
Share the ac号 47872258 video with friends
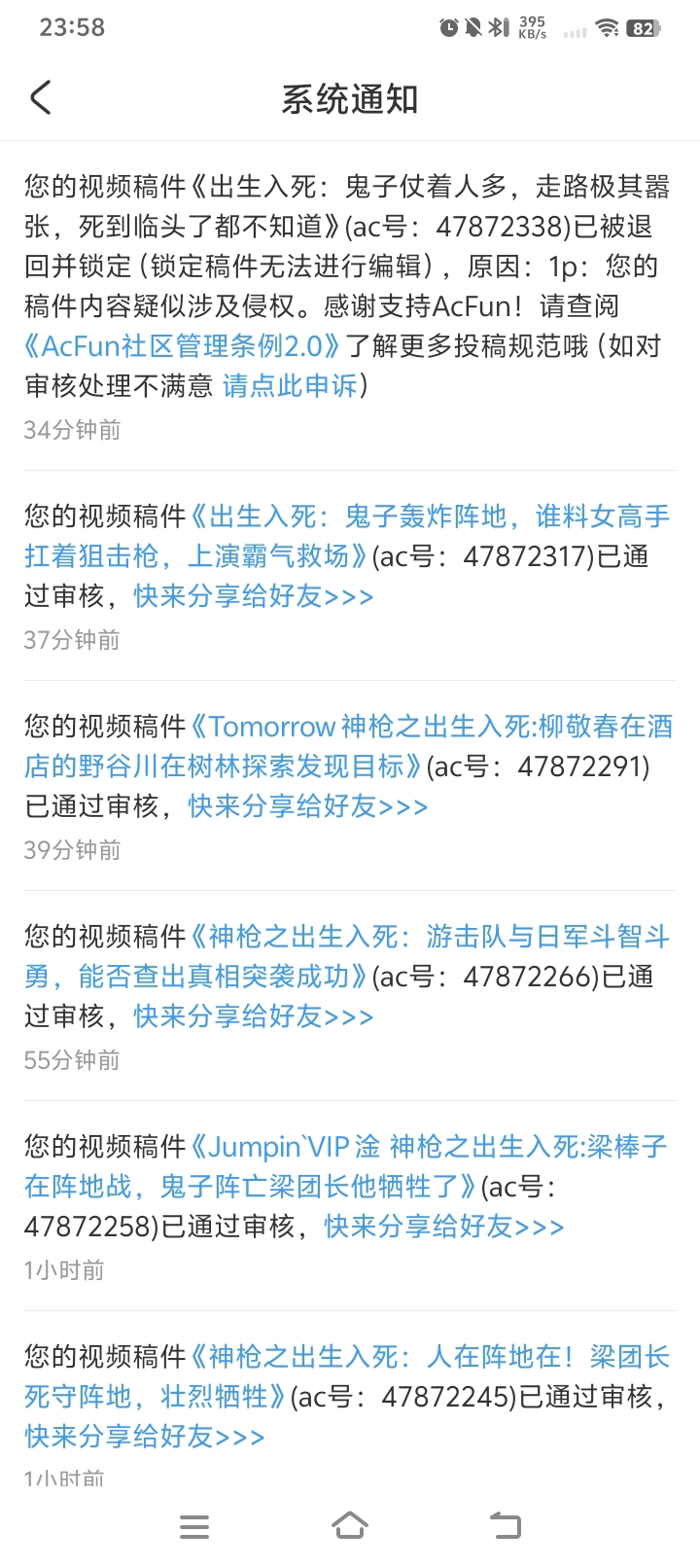click(x=443, y=1227)
